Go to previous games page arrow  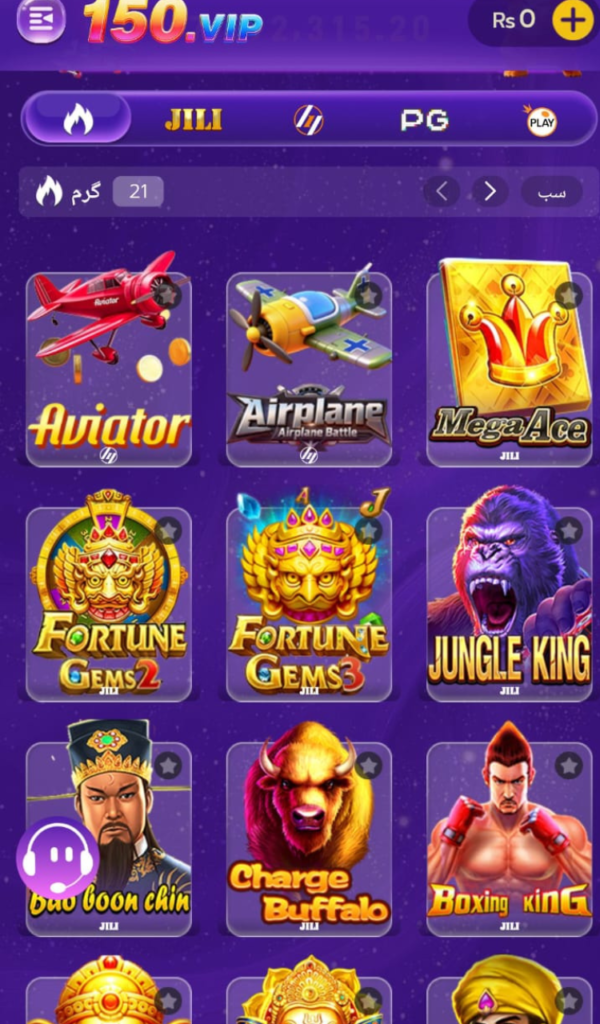coord(441,192)
